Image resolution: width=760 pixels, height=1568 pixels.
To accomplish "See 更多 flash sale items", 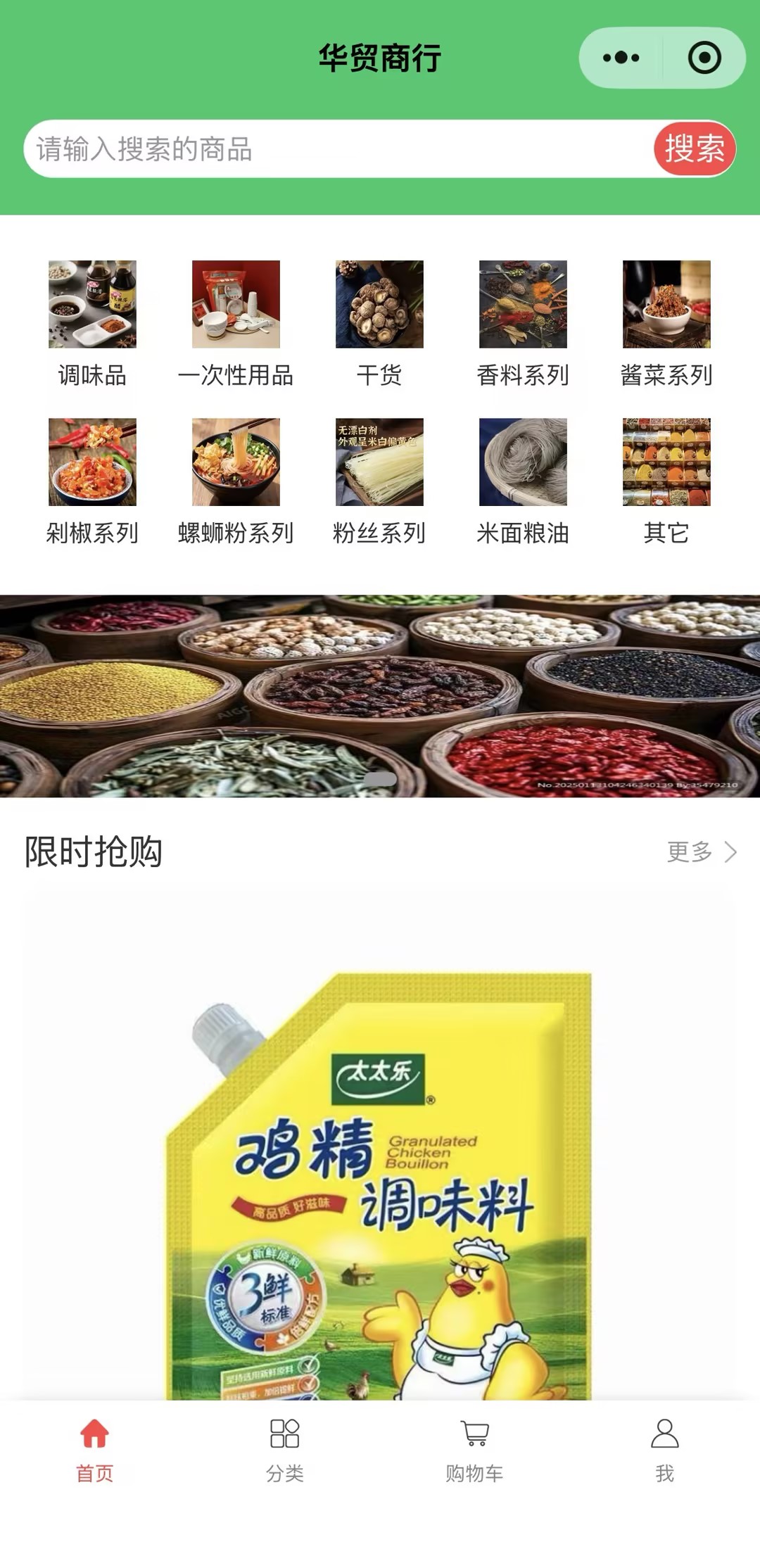I will click(701, 852).
